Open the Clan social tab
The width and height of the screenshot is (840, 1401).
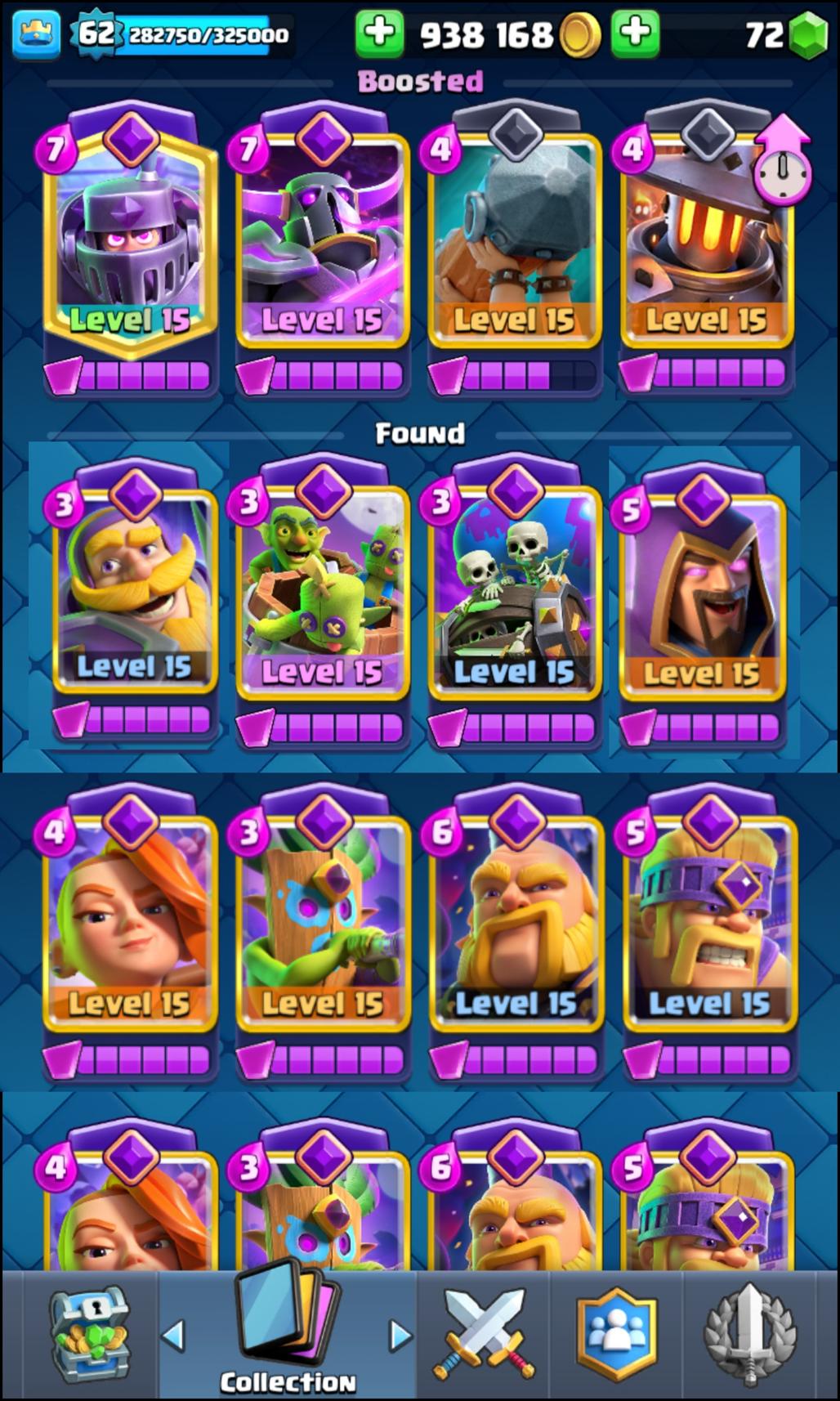coord(616,1334)
